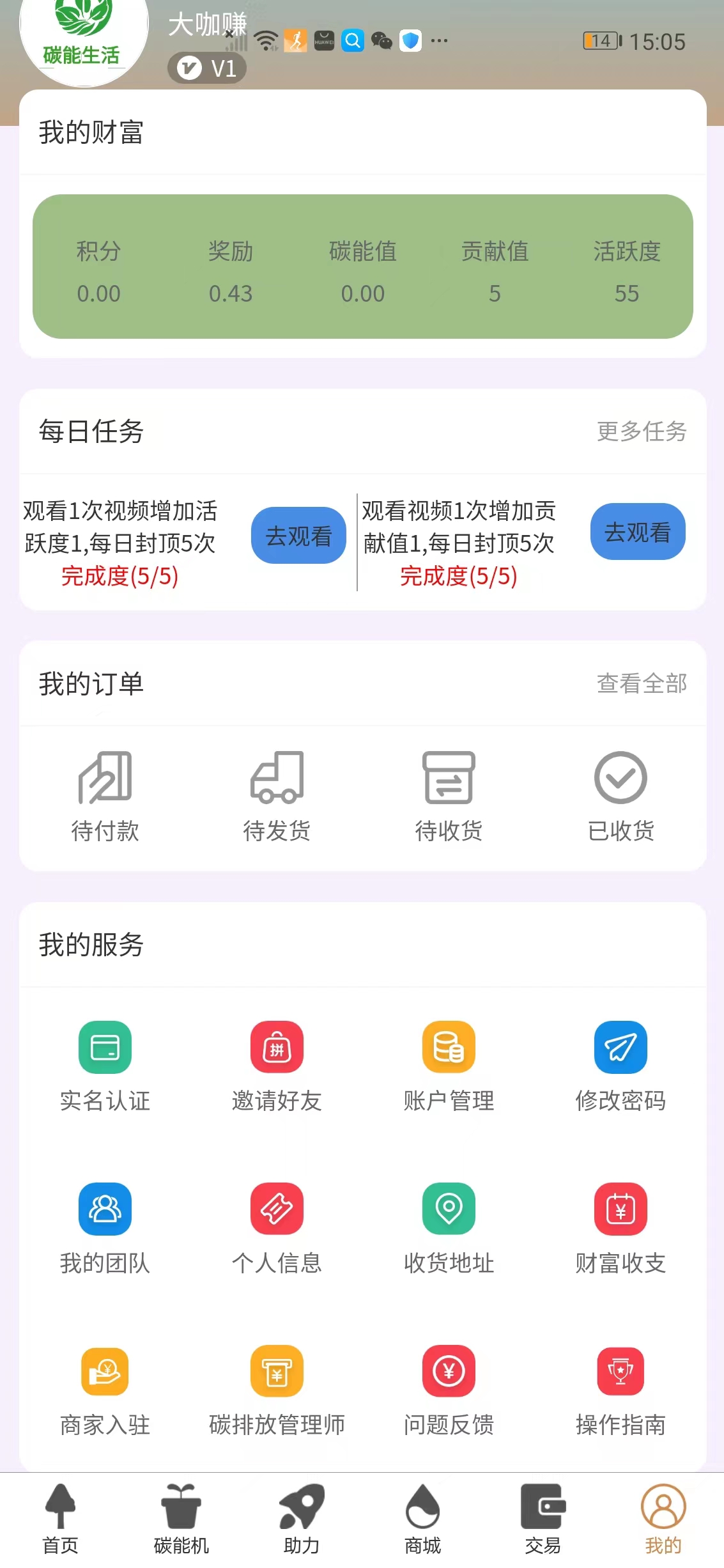The image size is (724, 1568).
Task: Click the 商家入驻 merchant entry icon
Action: 104,1371
